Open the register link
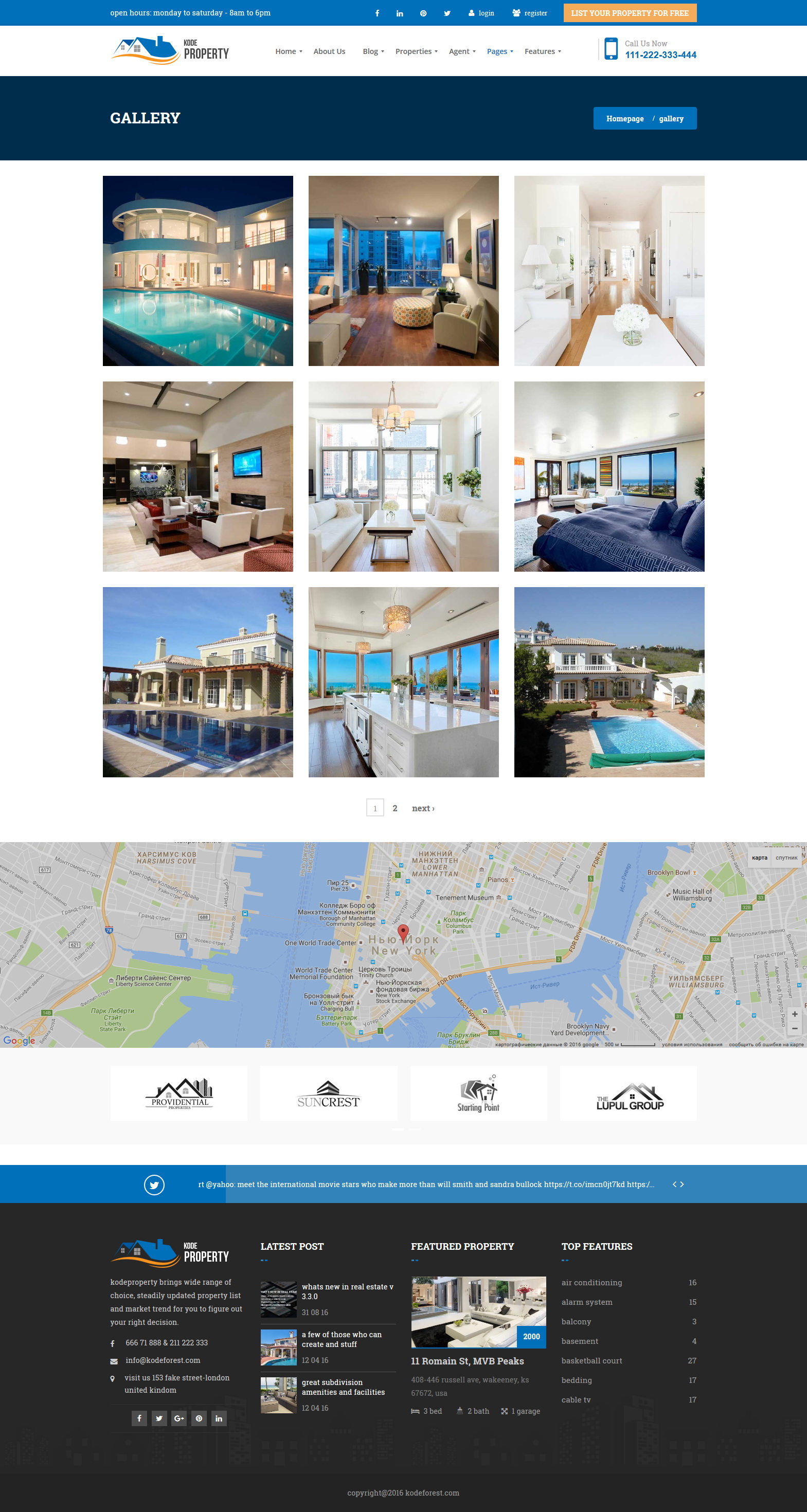807x1512 pixels. click(x=529, y=13)
